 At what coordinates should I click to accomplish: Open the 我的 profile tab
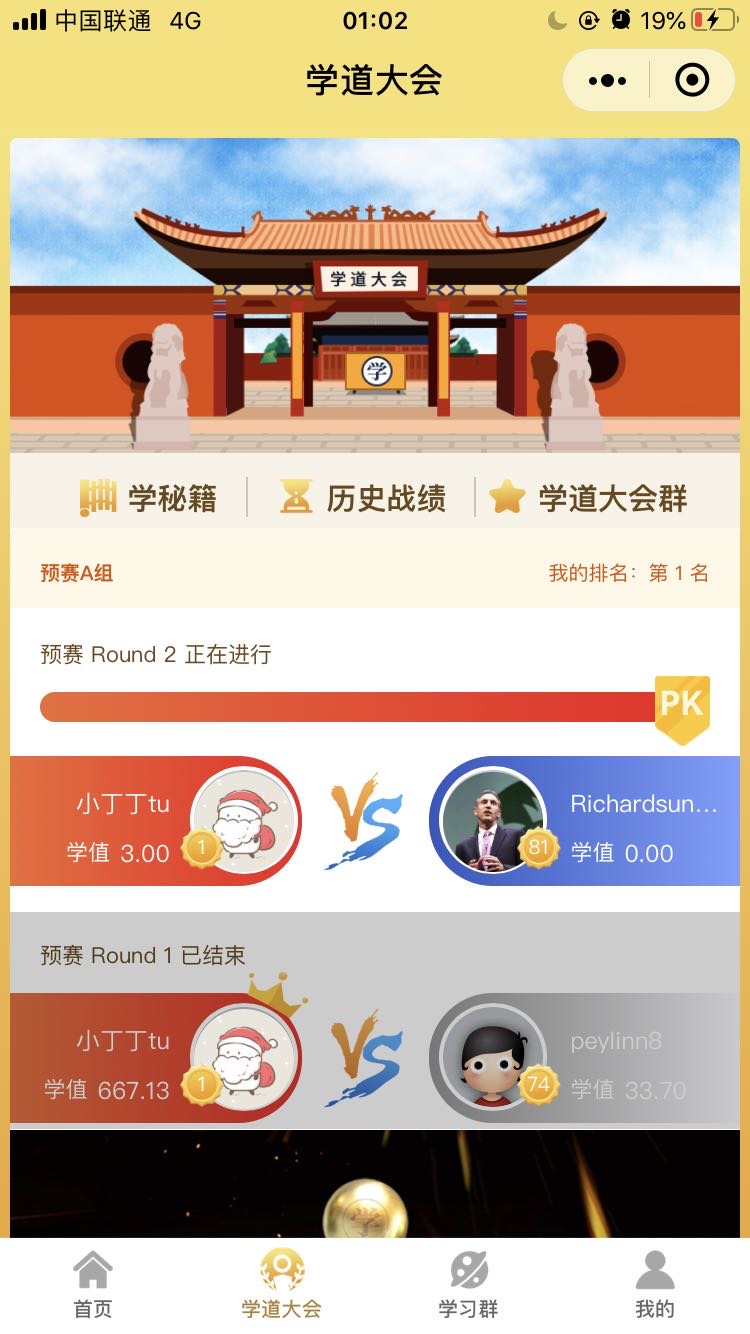pos(655,1285)
